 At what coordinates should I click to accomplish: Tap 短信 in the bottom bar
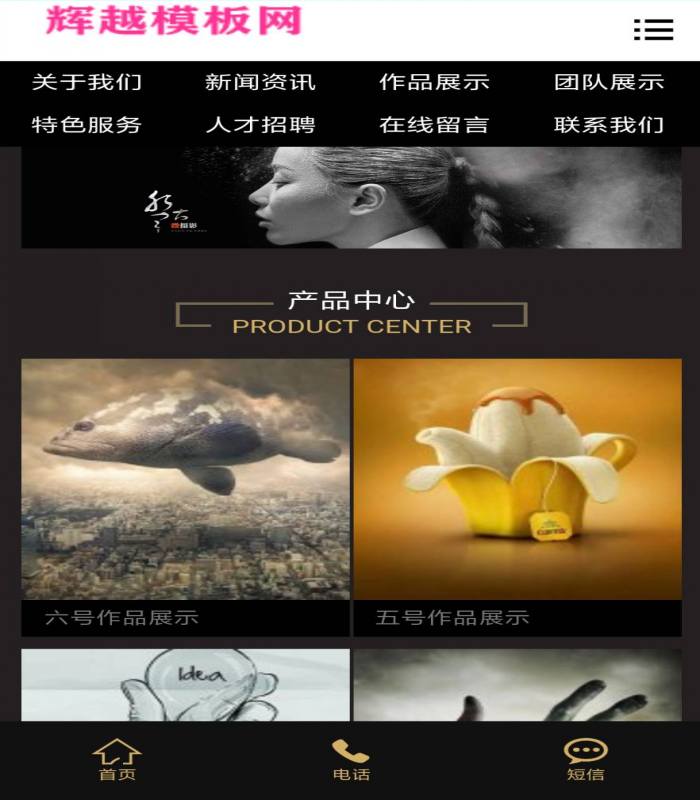(x=586, y=760)
